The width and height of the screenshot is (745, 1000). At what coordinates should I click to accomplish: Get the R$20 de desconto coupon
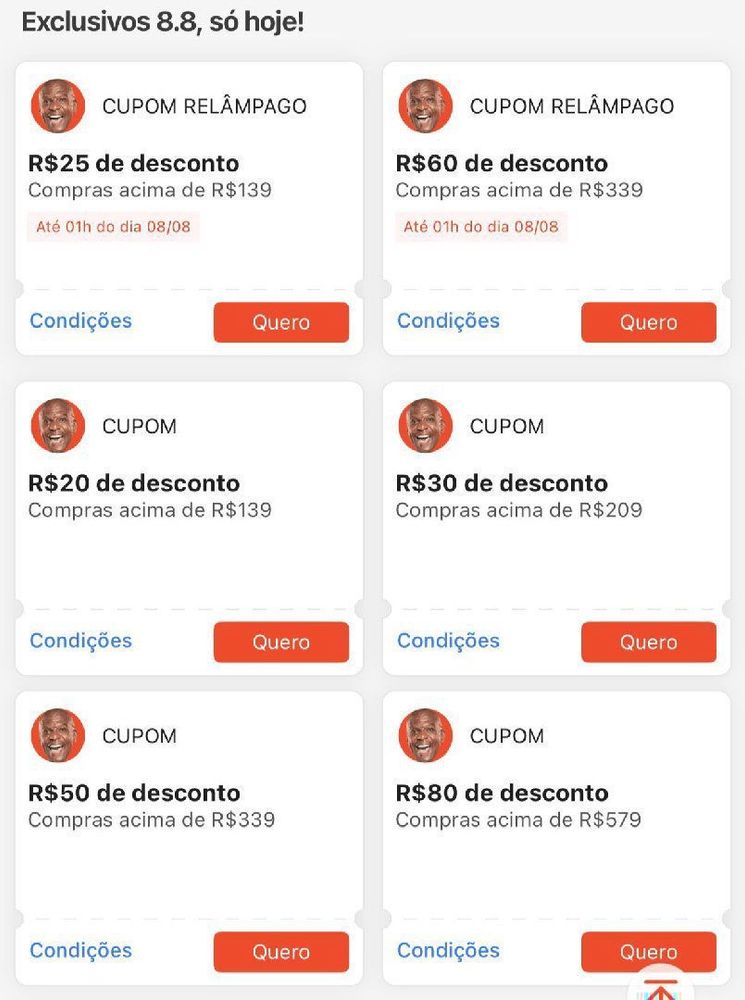click(281, 642)
